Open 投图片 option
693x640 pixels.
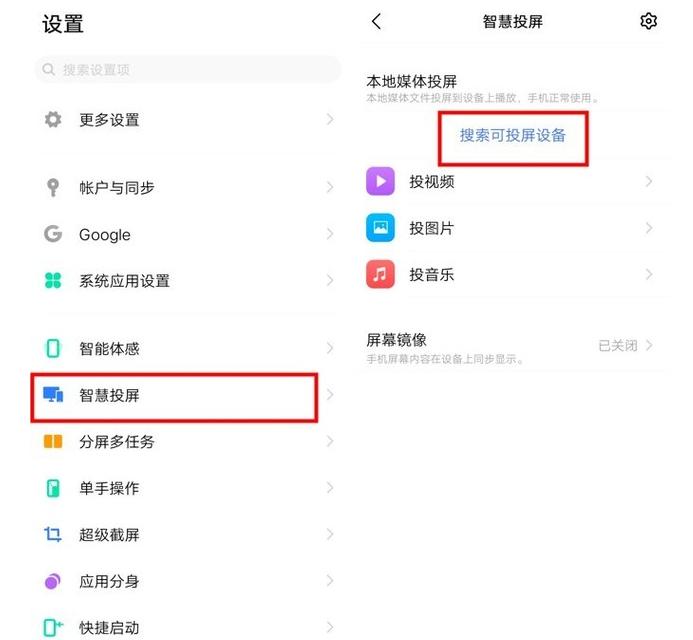510,228
